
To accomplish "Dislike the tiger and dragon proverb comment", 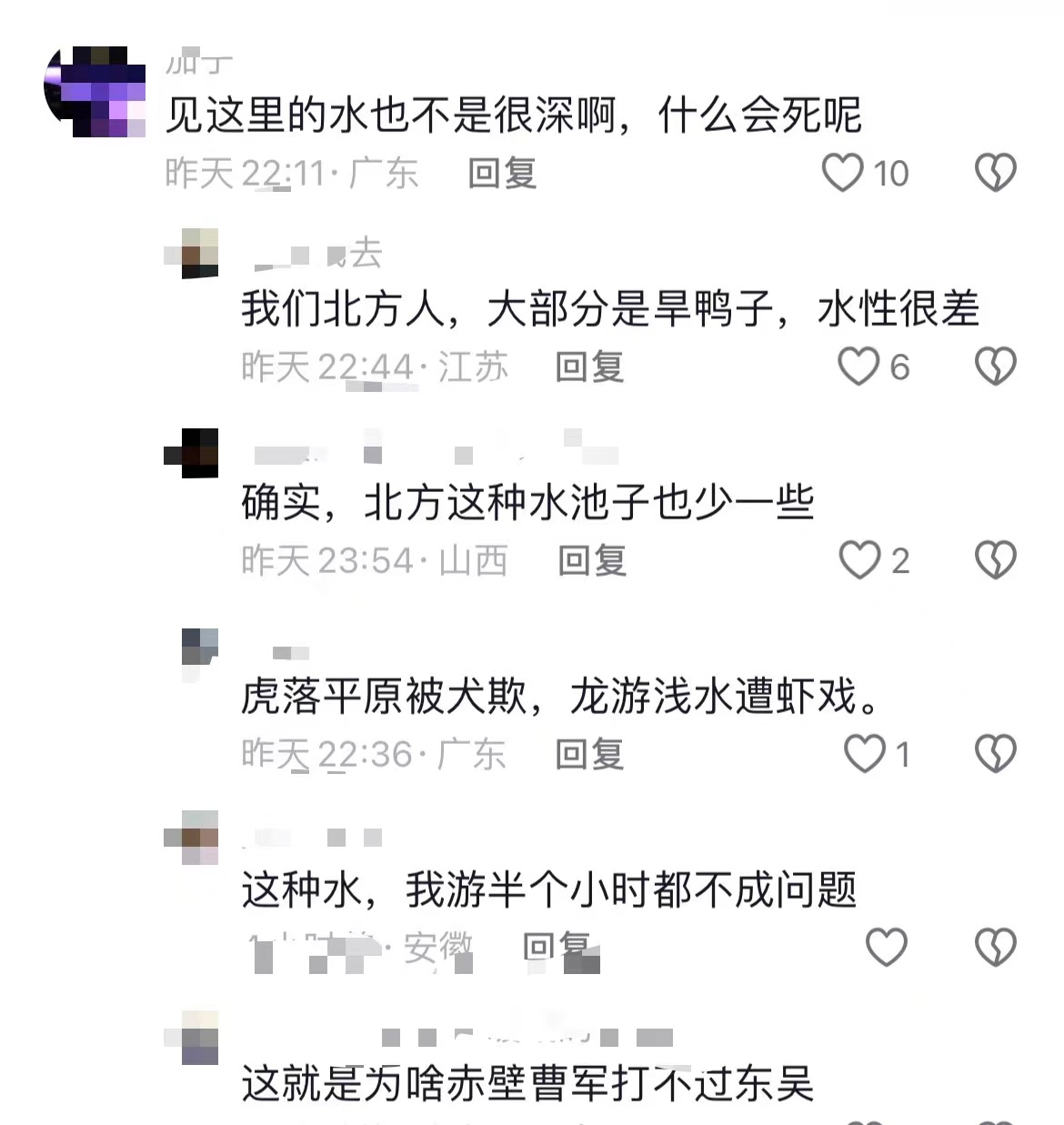I will click(x=995, y=754).
